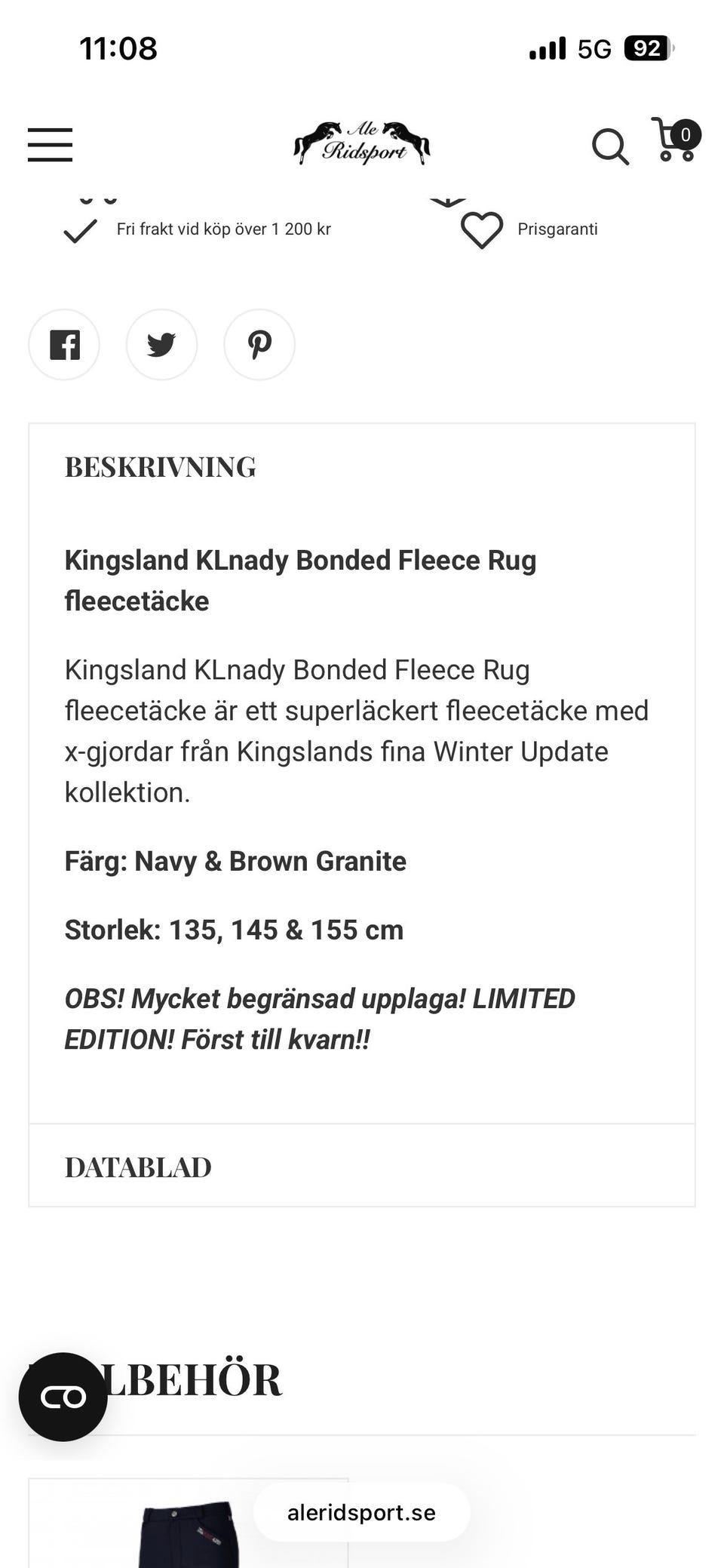The width and height of the screenshot is (724, 1568).
Task: Tap the search magnifier icon
Action: [x=609, y=146]
